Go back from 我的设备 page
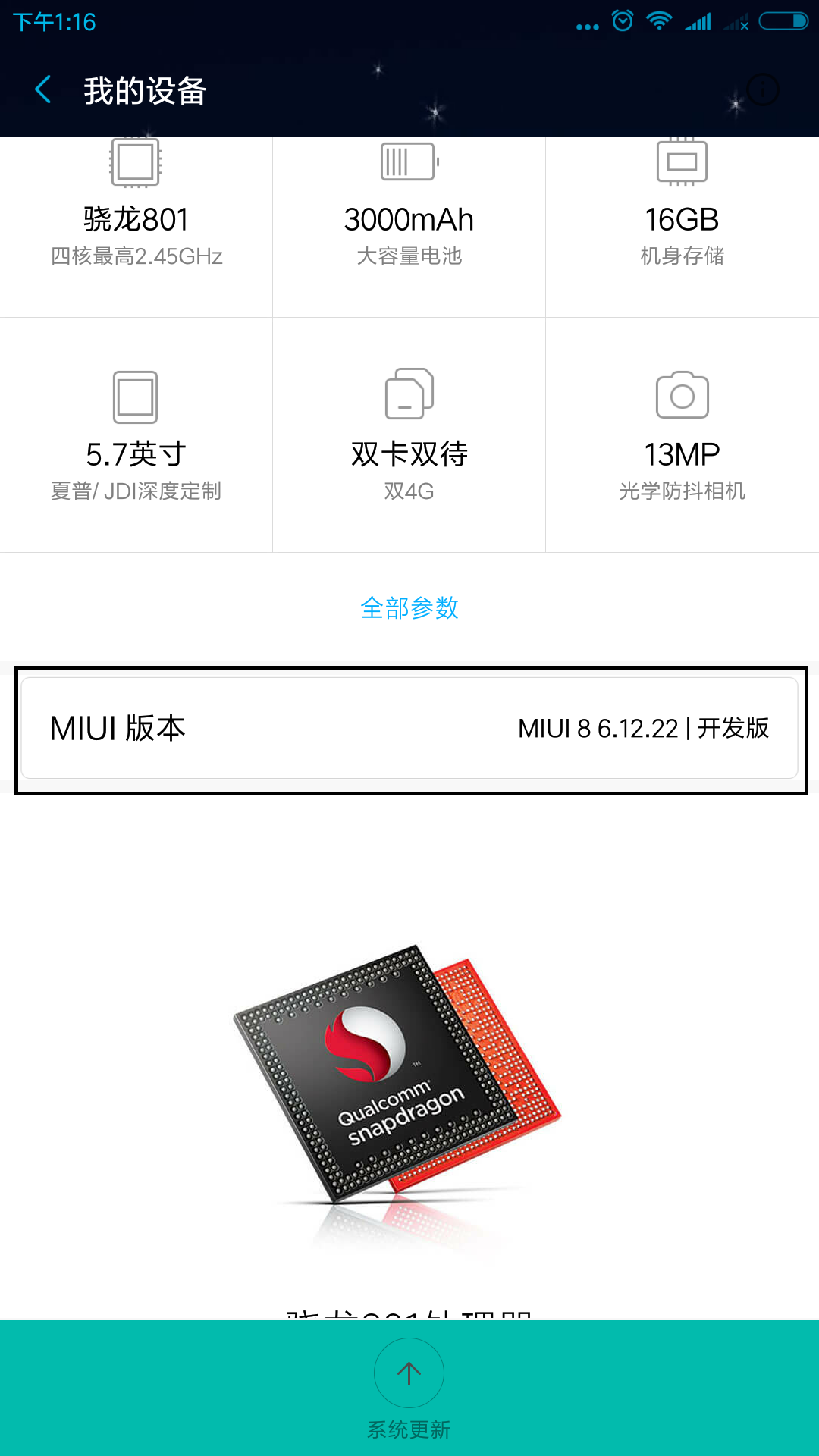 coord(43,89)
